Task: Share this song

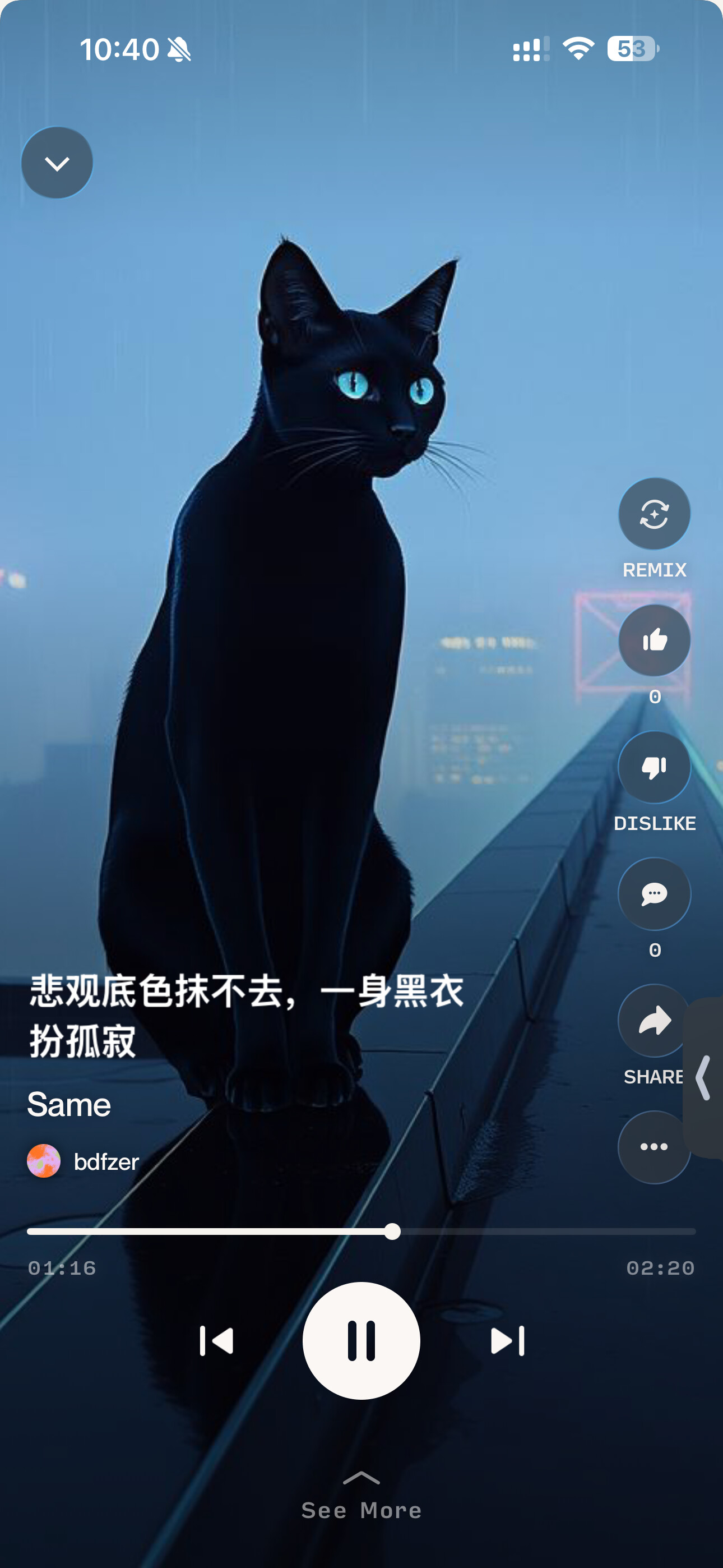Action: pyautogui.click(x=653, y=1021)
